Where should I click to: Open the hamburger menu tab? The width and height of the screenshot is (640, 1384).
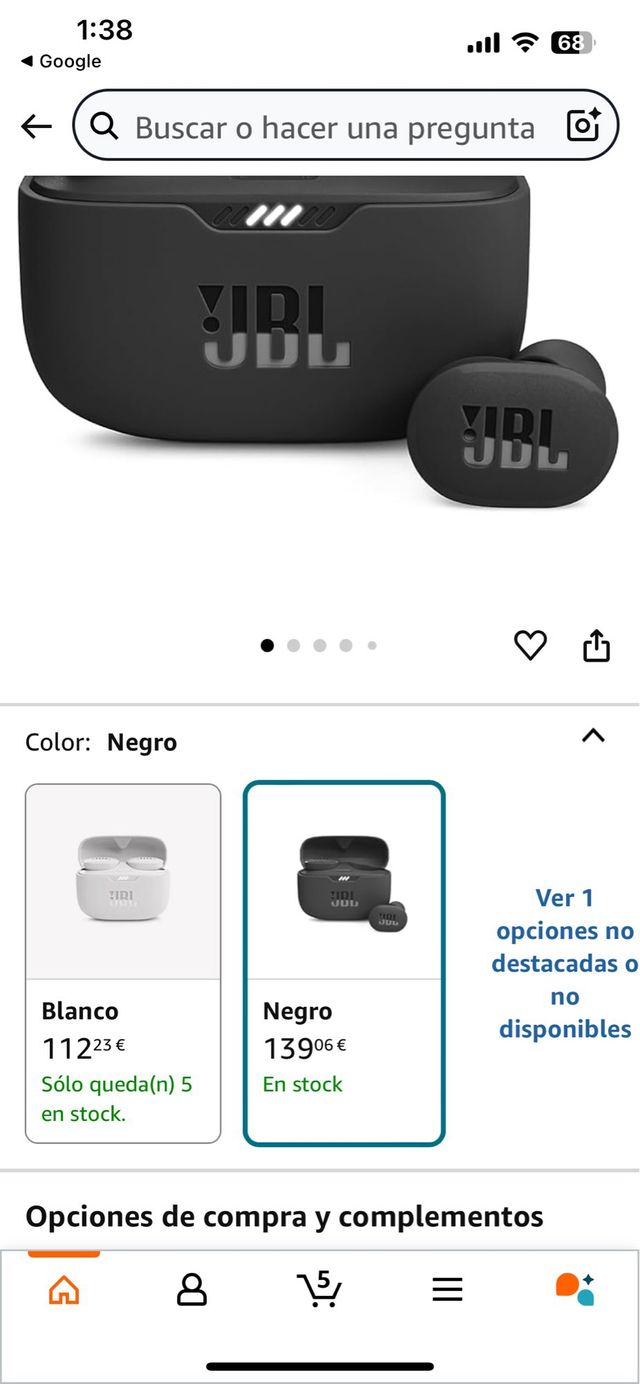tap(447, 1290)
